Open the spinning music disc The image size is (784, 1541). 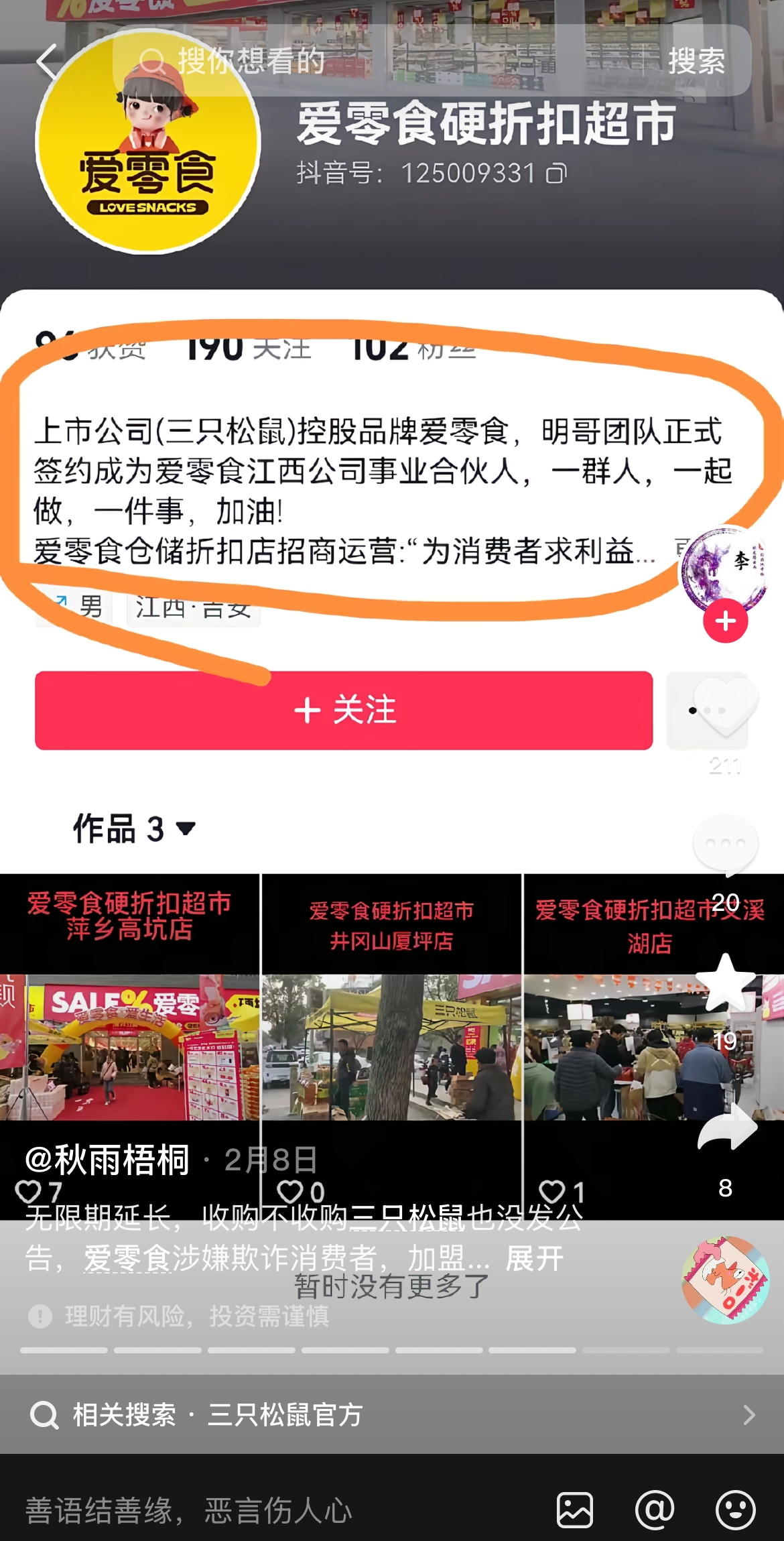coord(725,1280)
